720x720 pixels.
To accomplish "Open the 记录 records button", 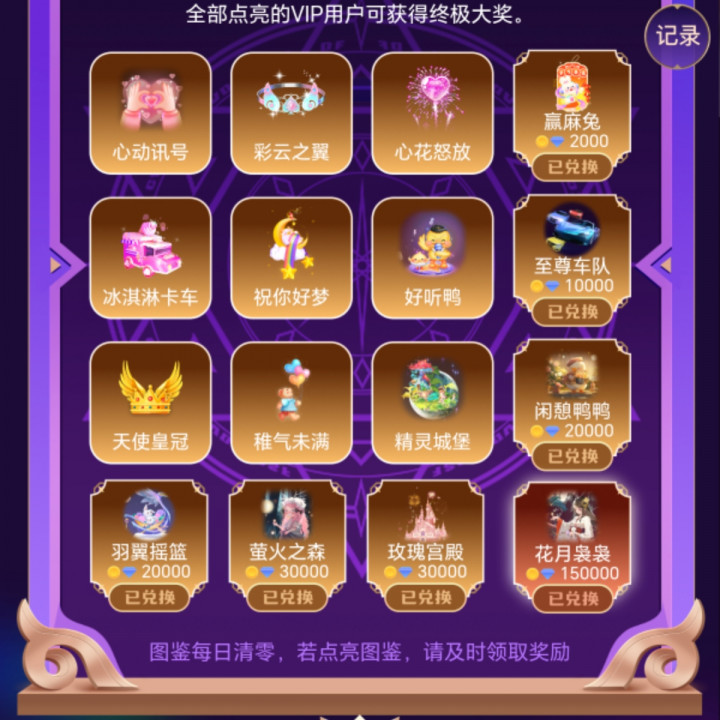I will (677, 37).
